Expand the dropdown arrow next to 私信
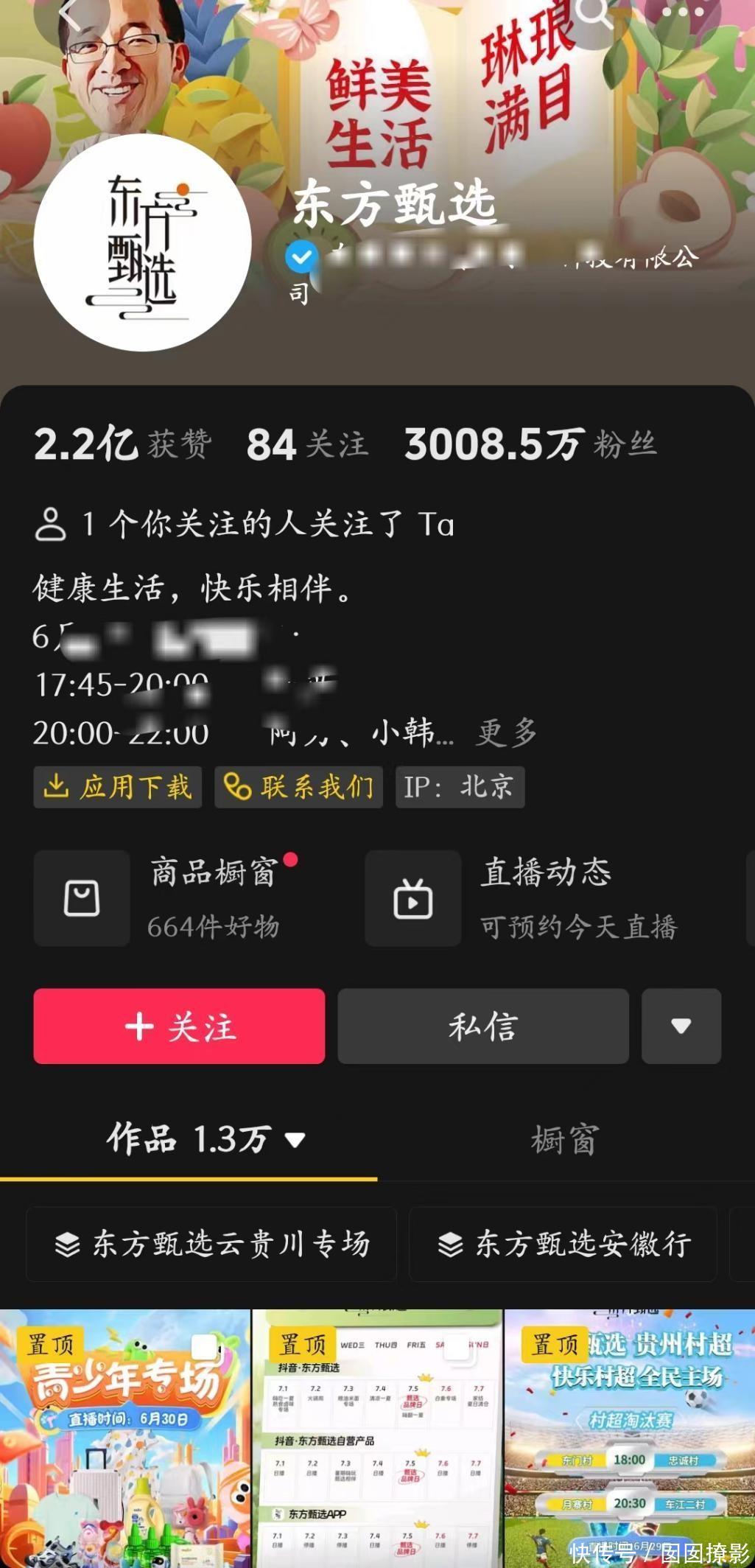Image resolution: width=755 pixels, height=1568 pixels. pyautogui.click(x=681, y=1026)
